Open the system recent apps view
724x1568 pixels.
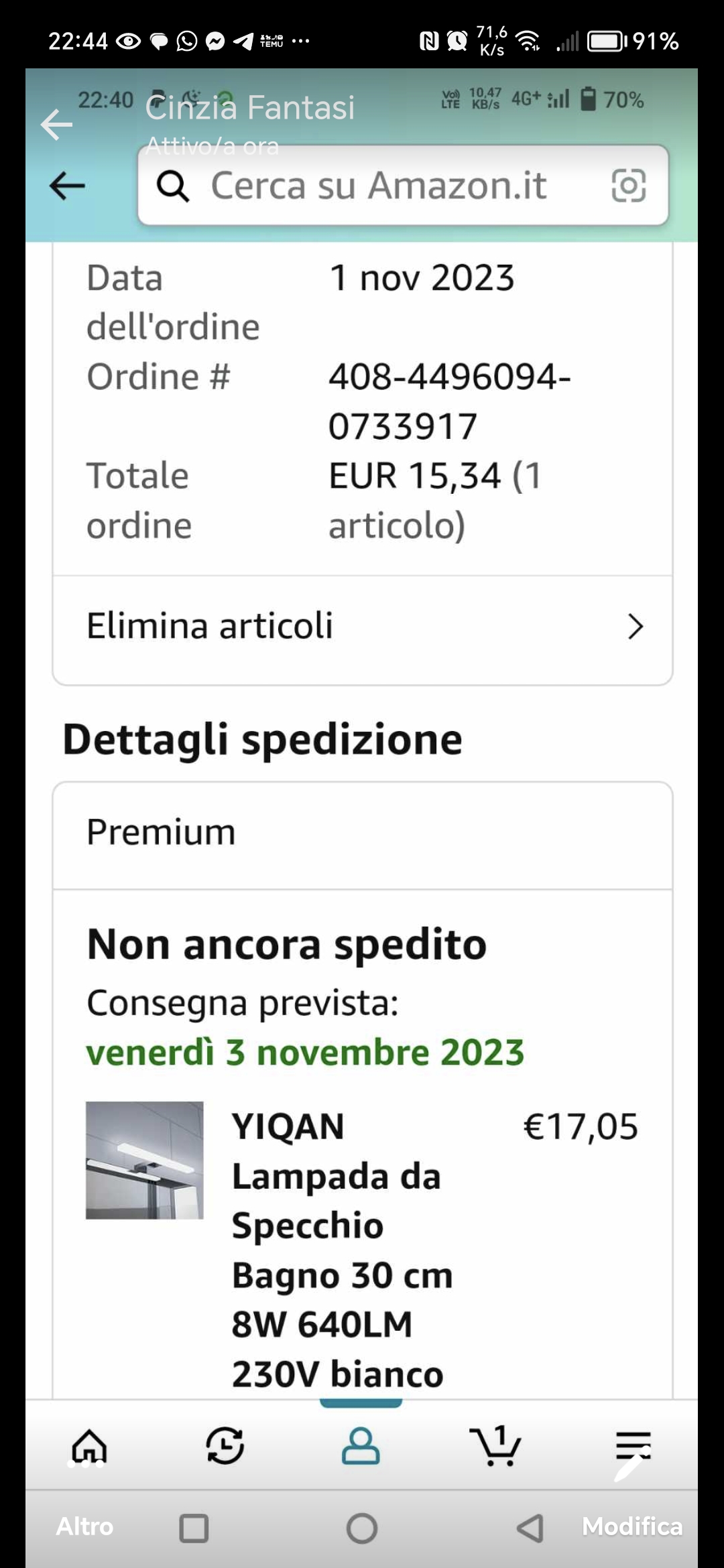click(x=194, y=1528)
